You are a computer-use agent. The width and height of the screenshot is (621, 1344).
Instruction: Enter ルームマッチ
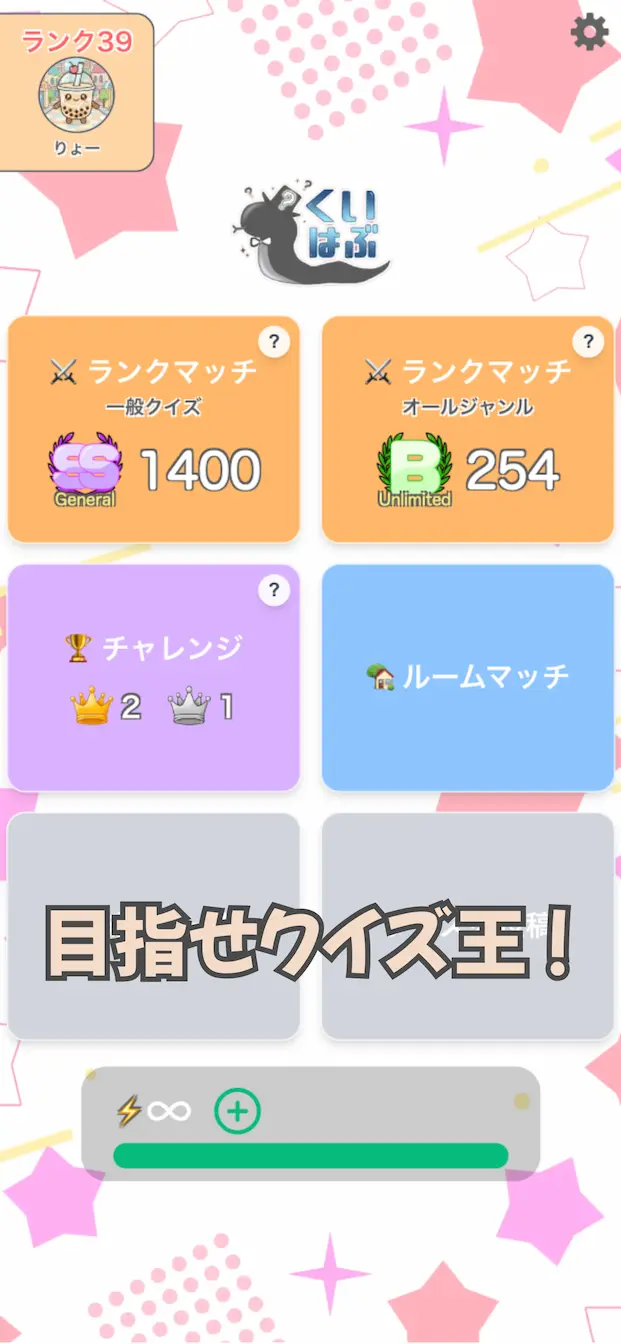pyautogui.click(x=467, y=678)
